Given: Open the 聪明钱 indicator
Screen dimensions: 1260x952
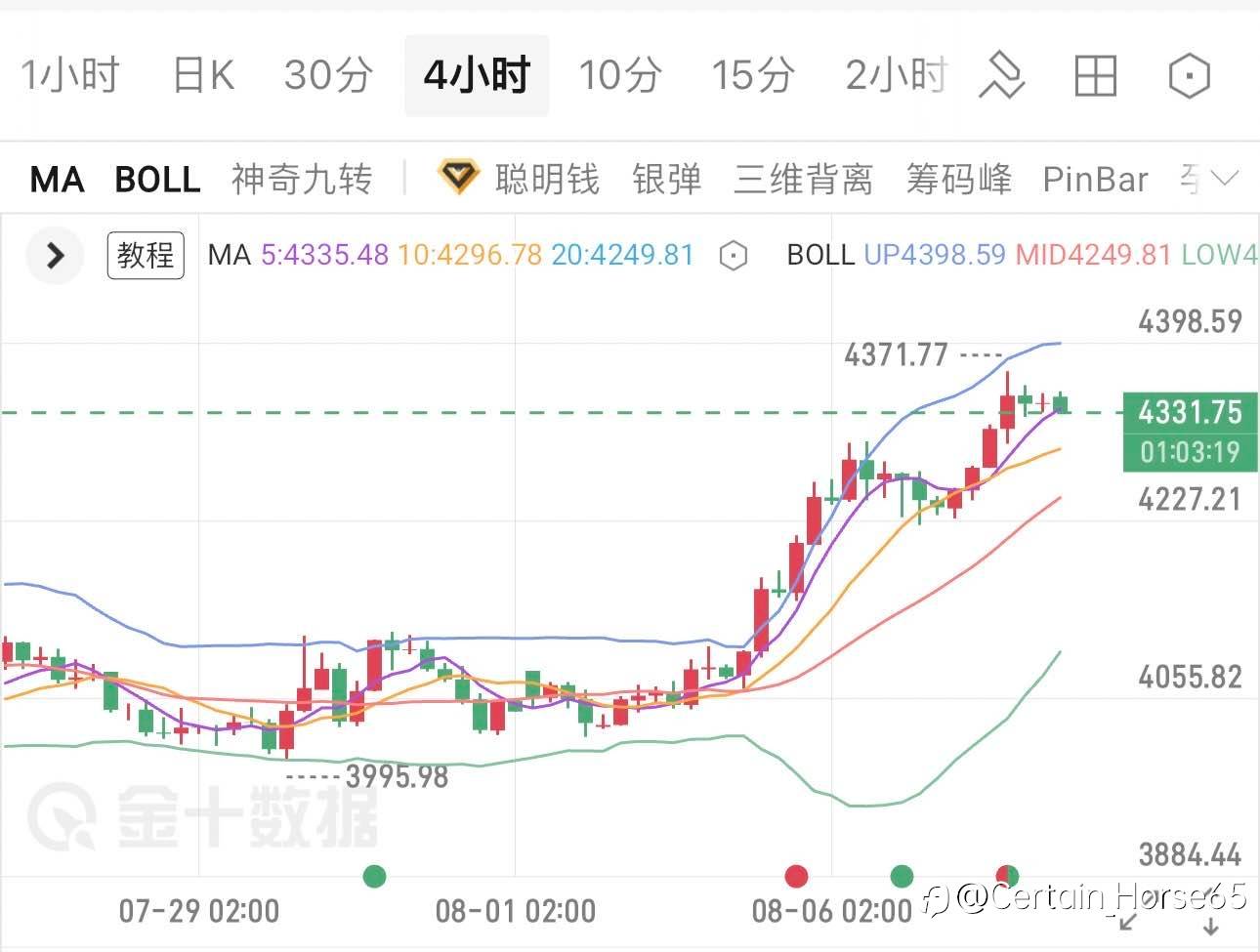Looking at the screenshot, I should pos(519,179).
